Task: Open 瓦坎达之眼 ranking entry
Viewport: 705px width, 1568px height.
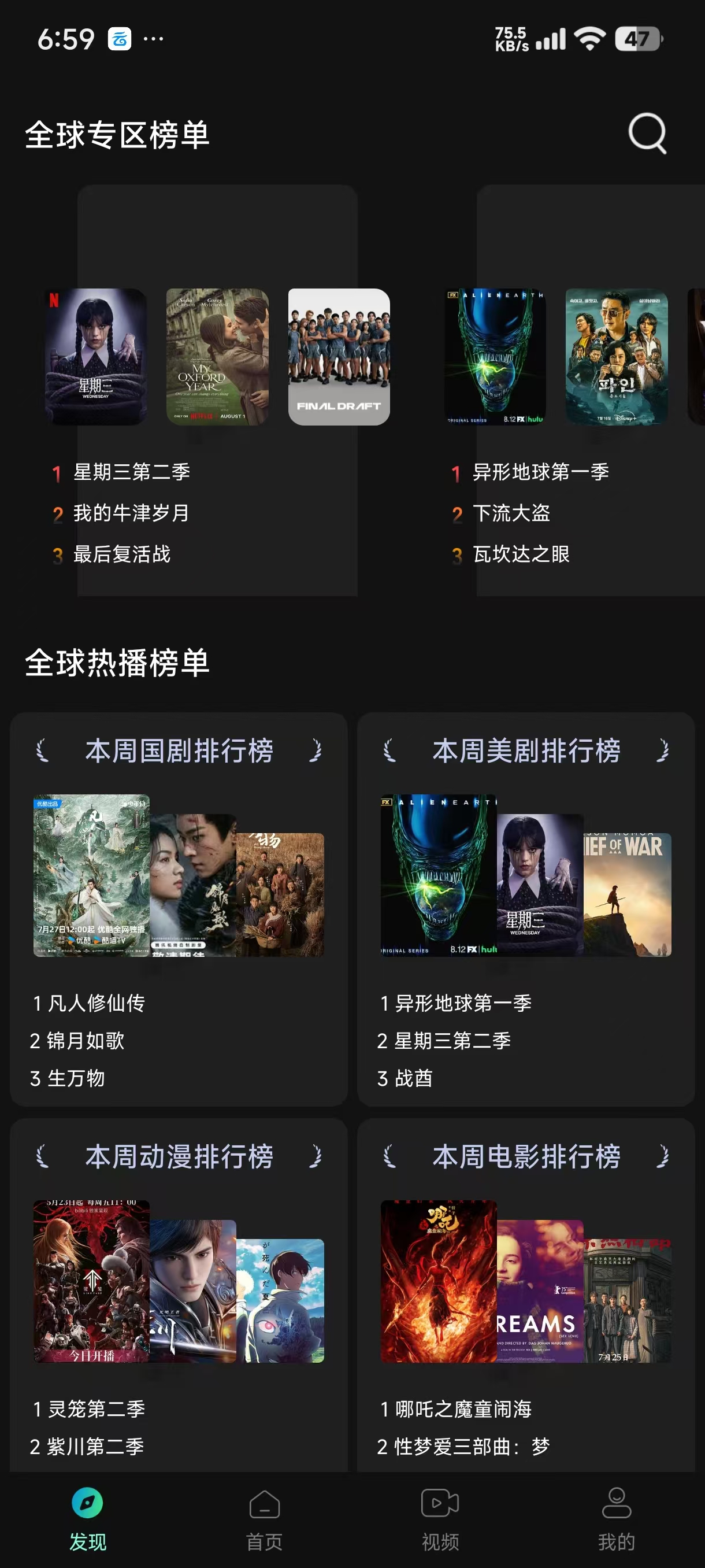Action: coord(521,554)
